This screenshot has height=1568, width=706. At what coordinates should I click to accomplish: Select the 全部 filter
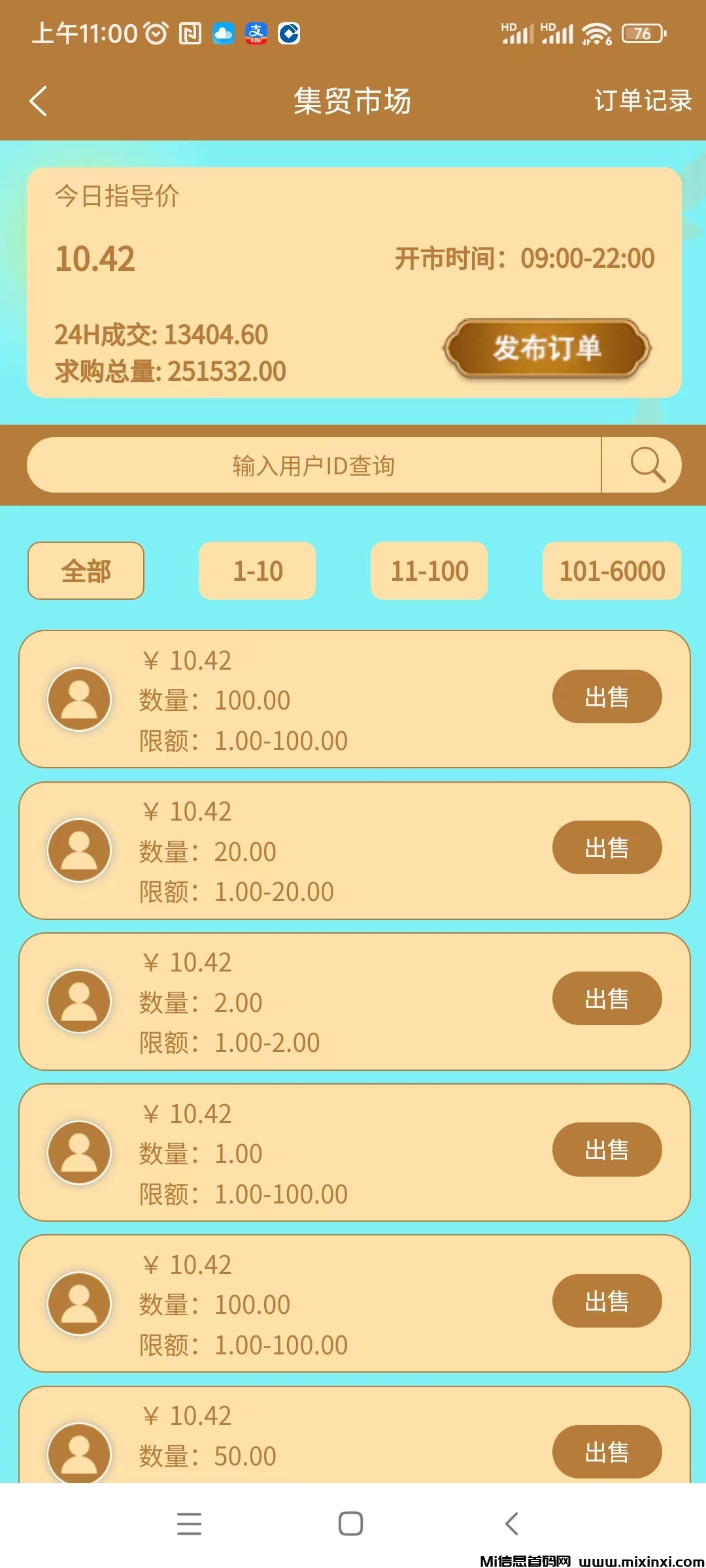pos(85,570)
